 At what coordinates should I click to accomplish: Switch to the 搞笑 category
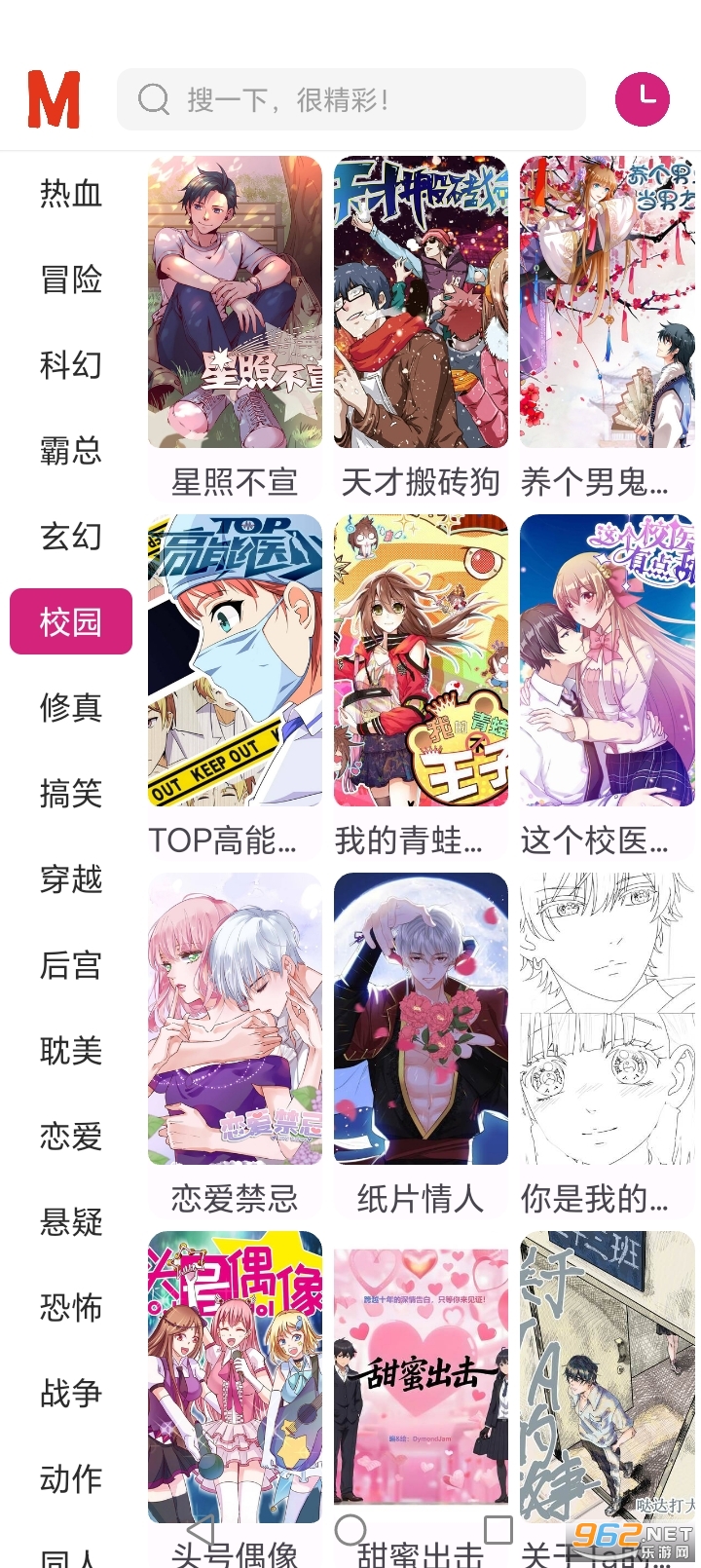click(71, 794)
